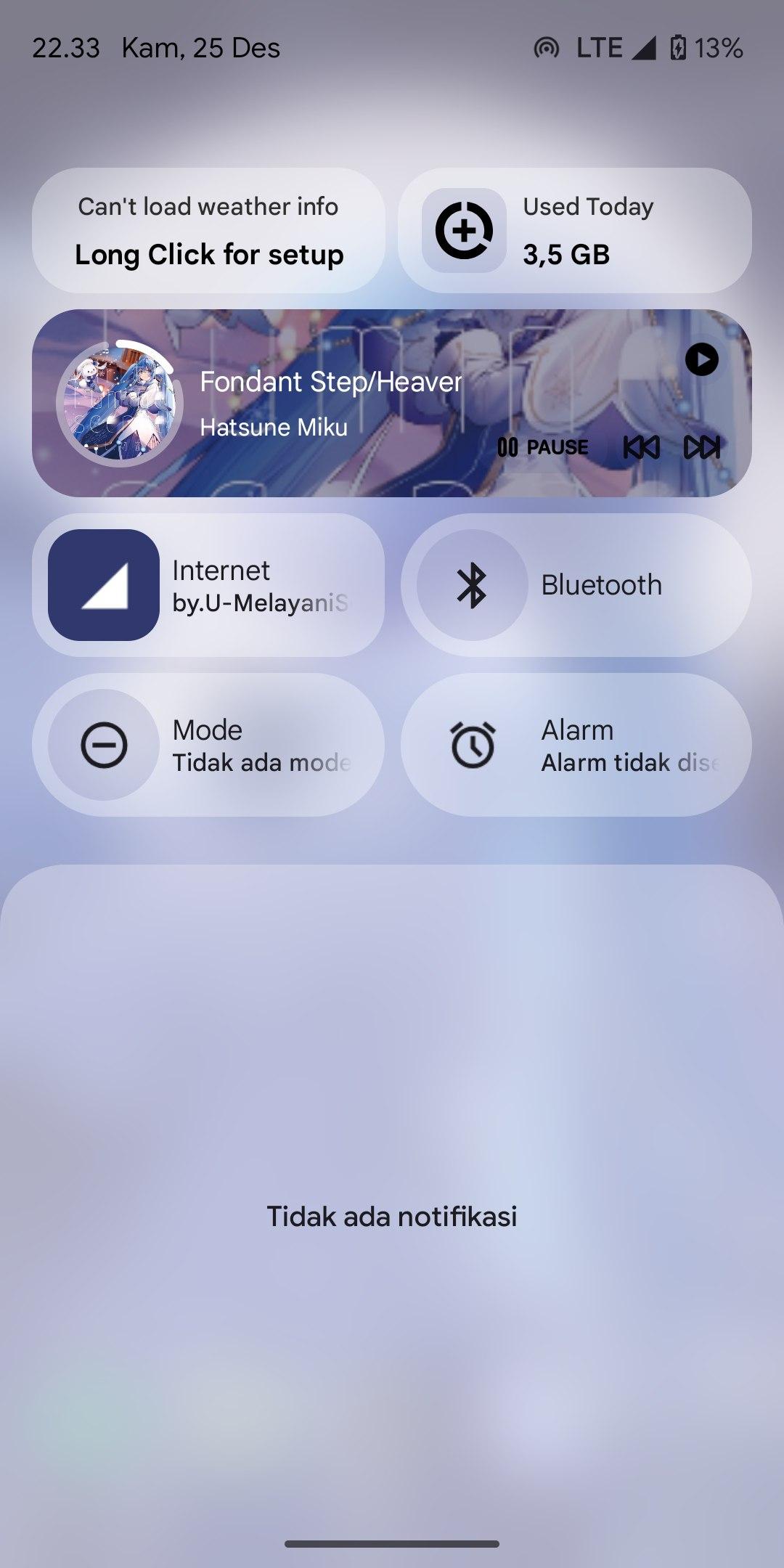Pause the Fondant Step song
This screenshot has width=784, height=1568.
543,447
